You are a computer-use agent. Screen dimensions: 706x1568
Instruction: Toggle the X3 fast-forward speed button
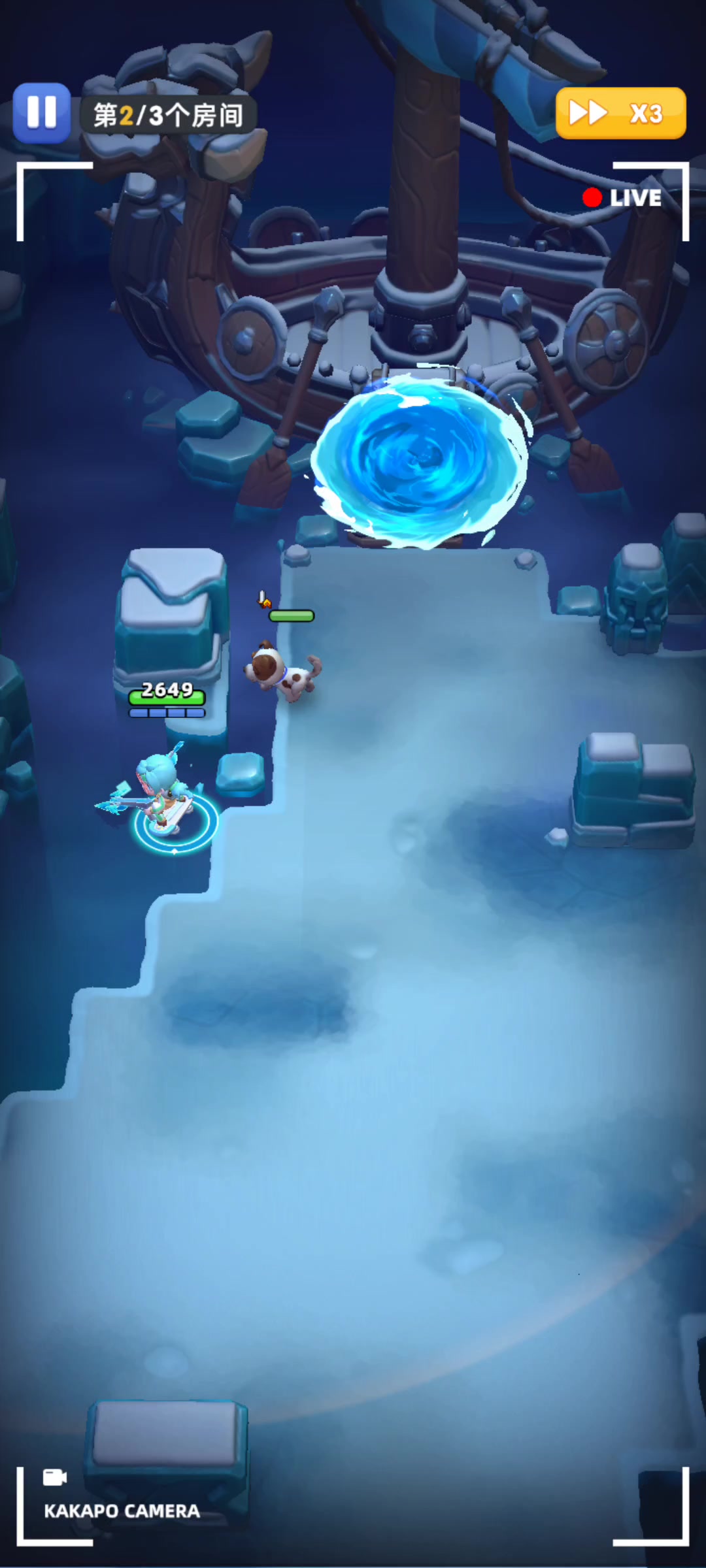coord(620,113)
